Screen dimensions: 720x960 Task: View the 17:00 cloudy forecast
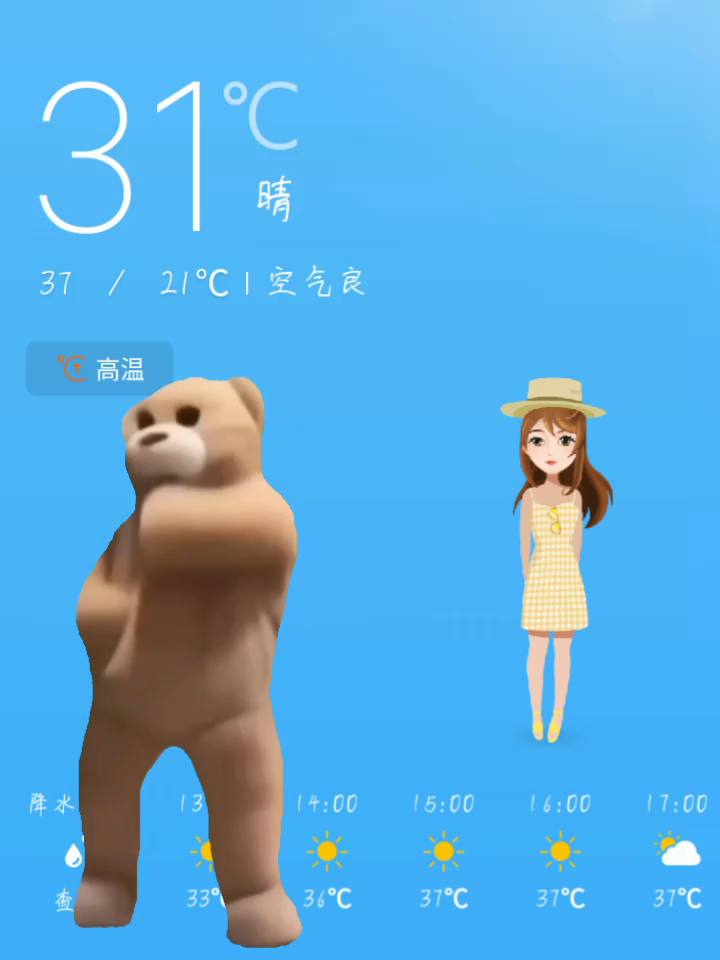click(x=677, y=852)
